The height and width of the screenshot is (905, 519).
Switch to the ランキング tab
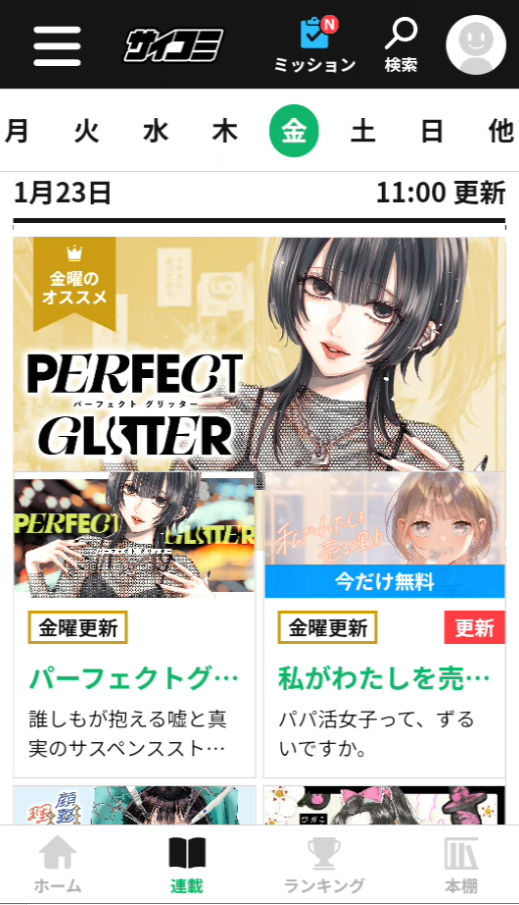click(x=324, y=865)
